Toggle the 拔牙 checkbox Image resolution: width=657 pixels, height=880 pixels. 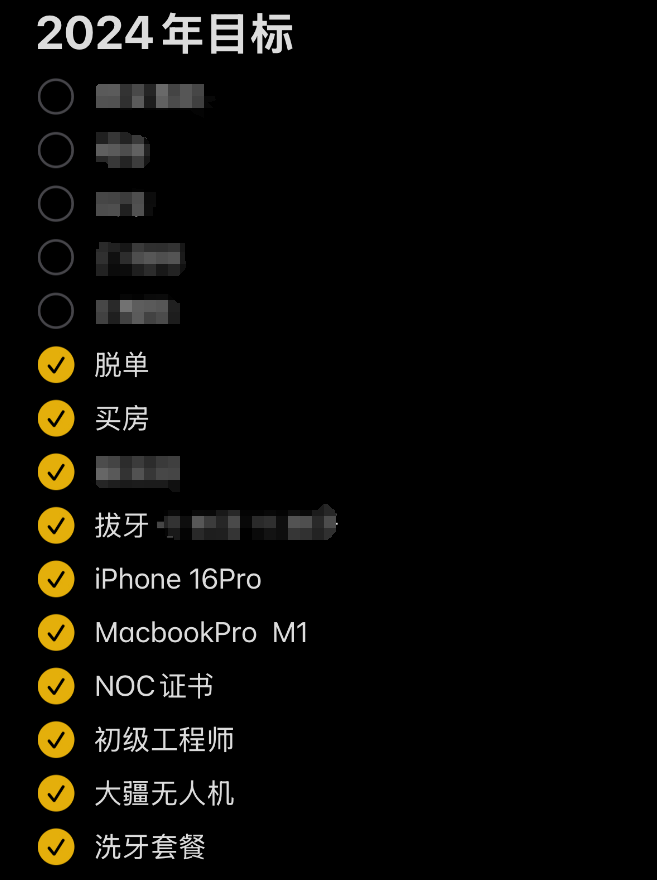pos(56,525)
